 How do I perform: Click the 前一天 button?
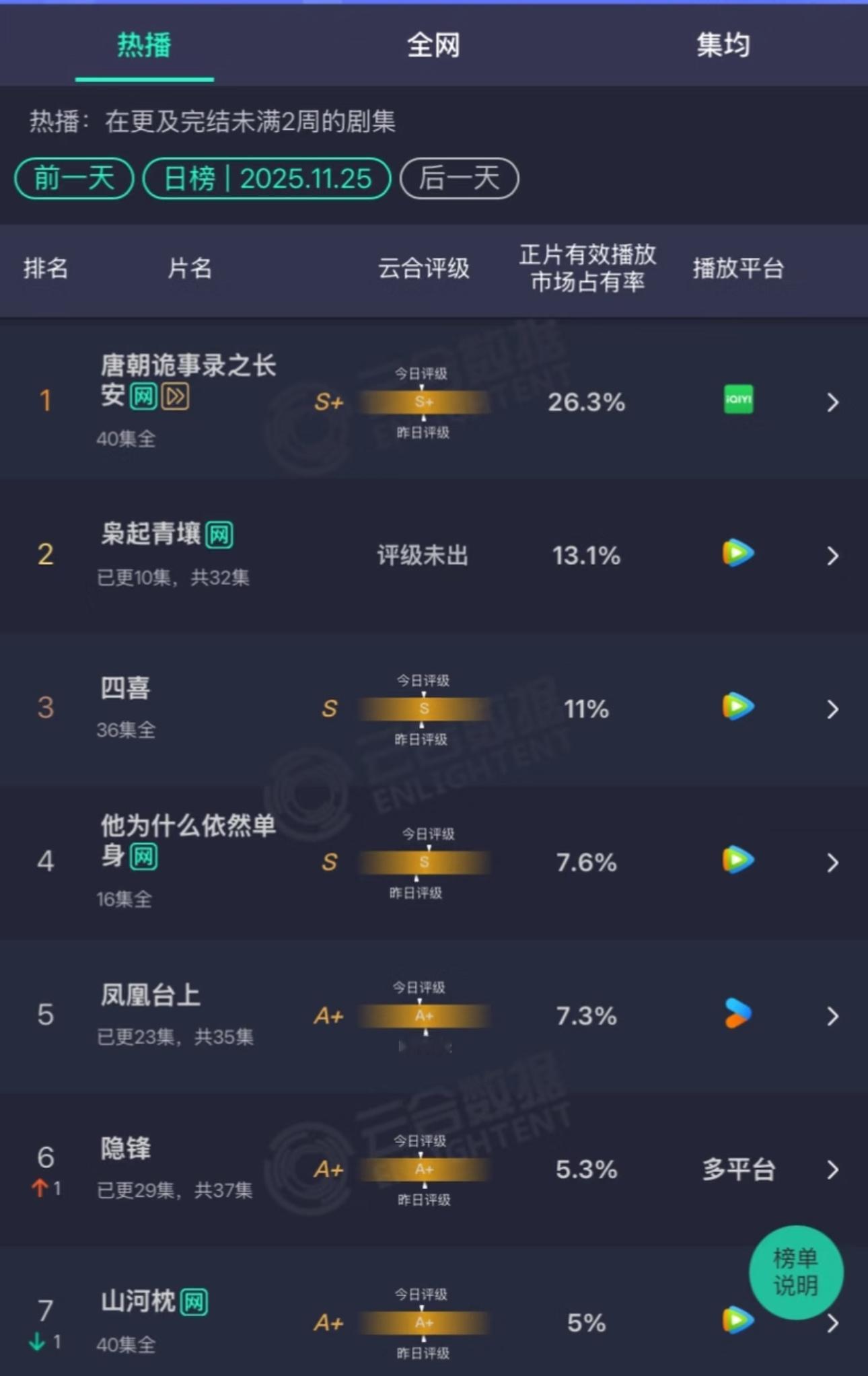click(73, 178)
